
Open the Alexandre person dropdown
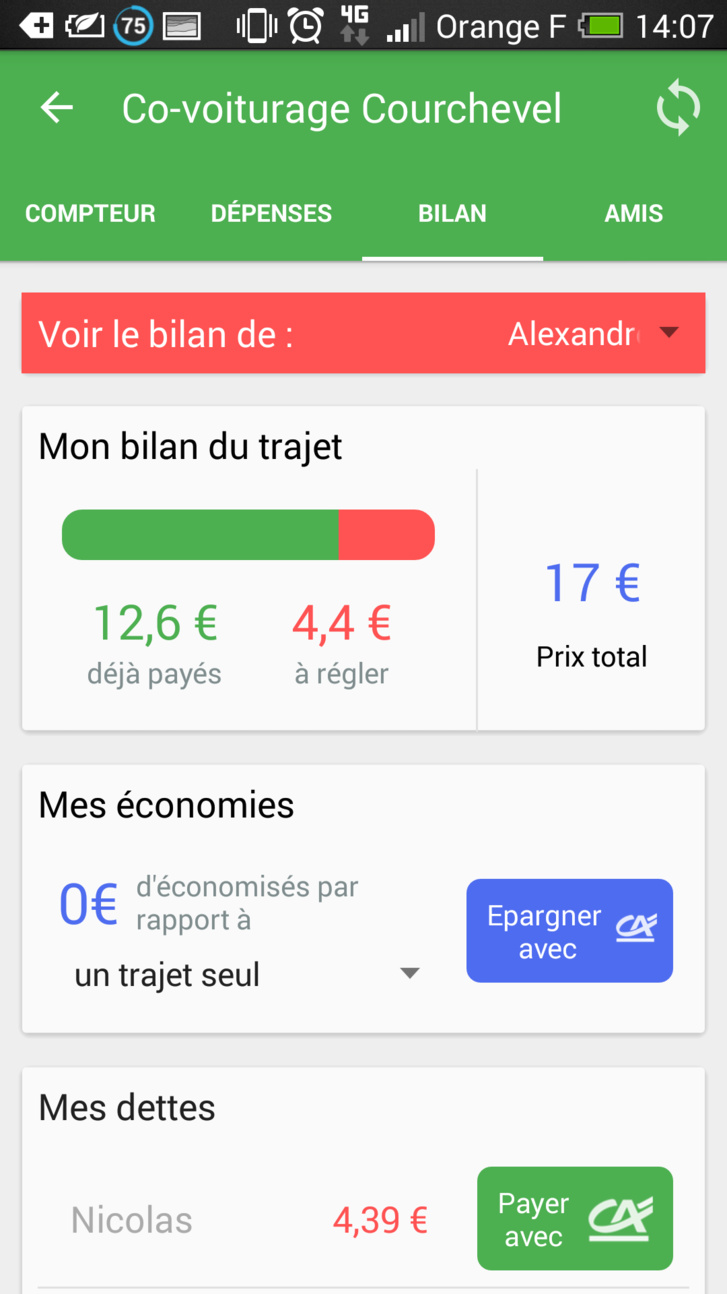coord(593,334)
